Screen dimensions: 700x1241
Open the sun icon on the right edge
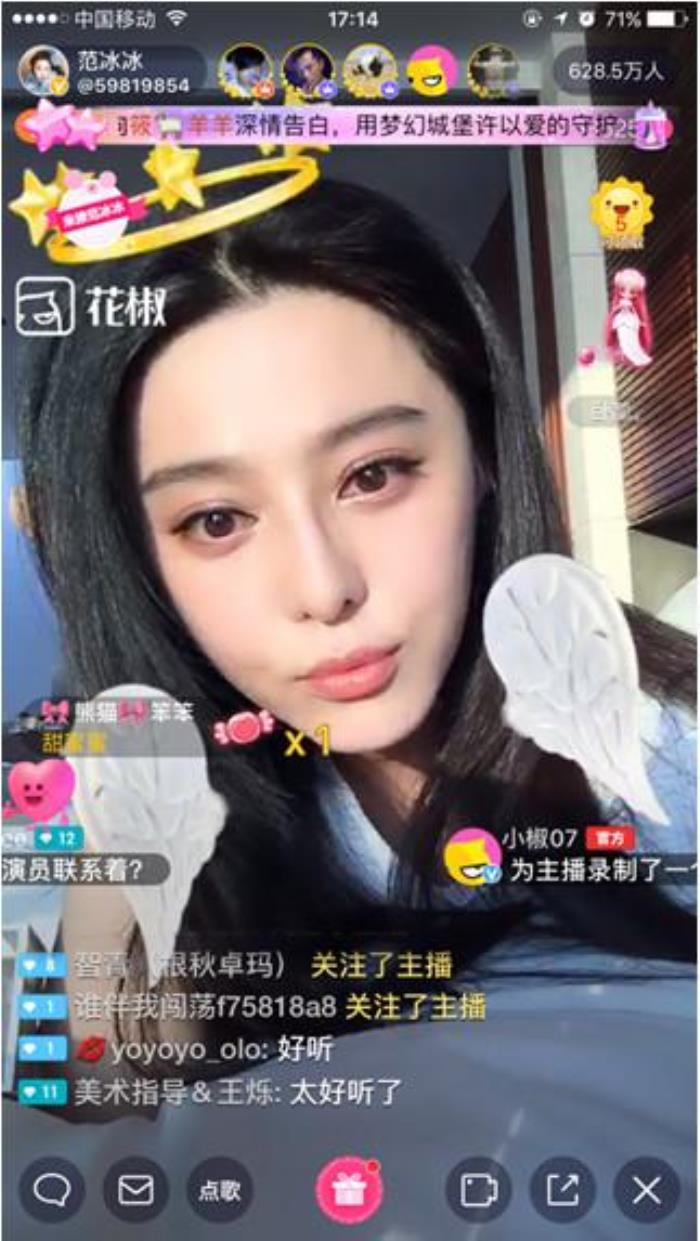click(620, 210)
